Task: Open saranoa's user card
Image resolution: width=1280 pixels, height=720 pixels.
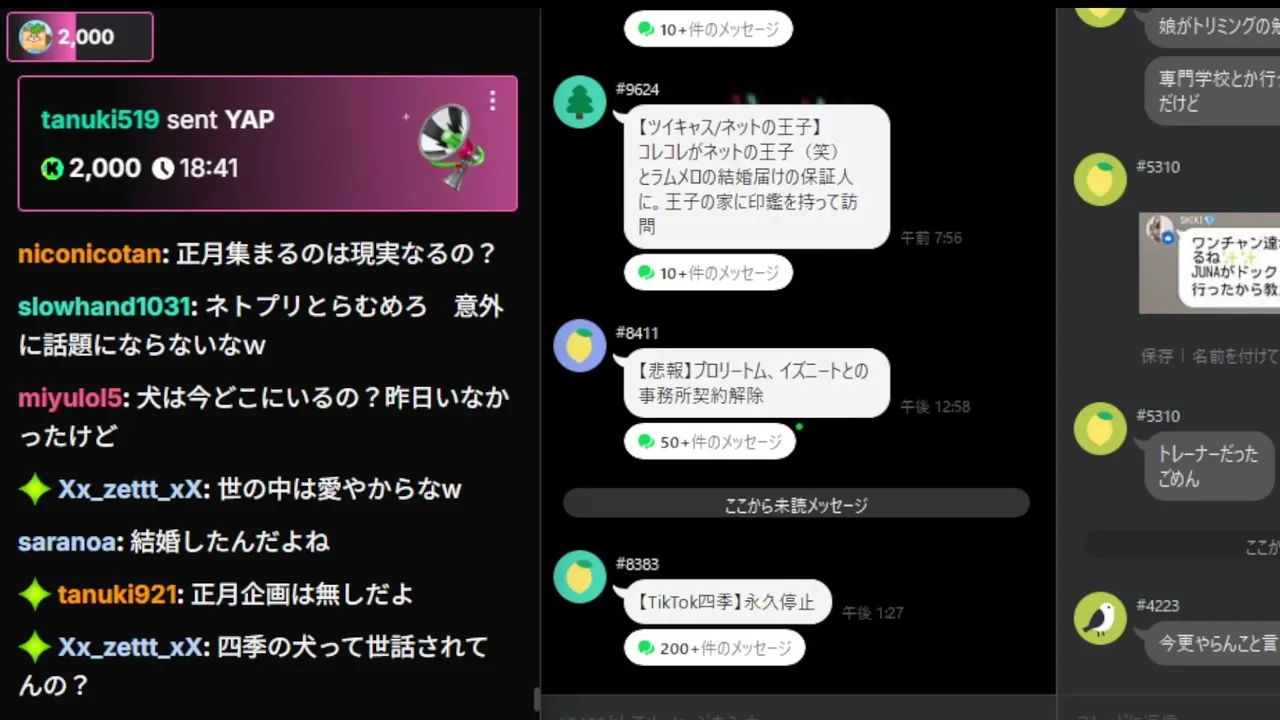Action: (65, 542)
